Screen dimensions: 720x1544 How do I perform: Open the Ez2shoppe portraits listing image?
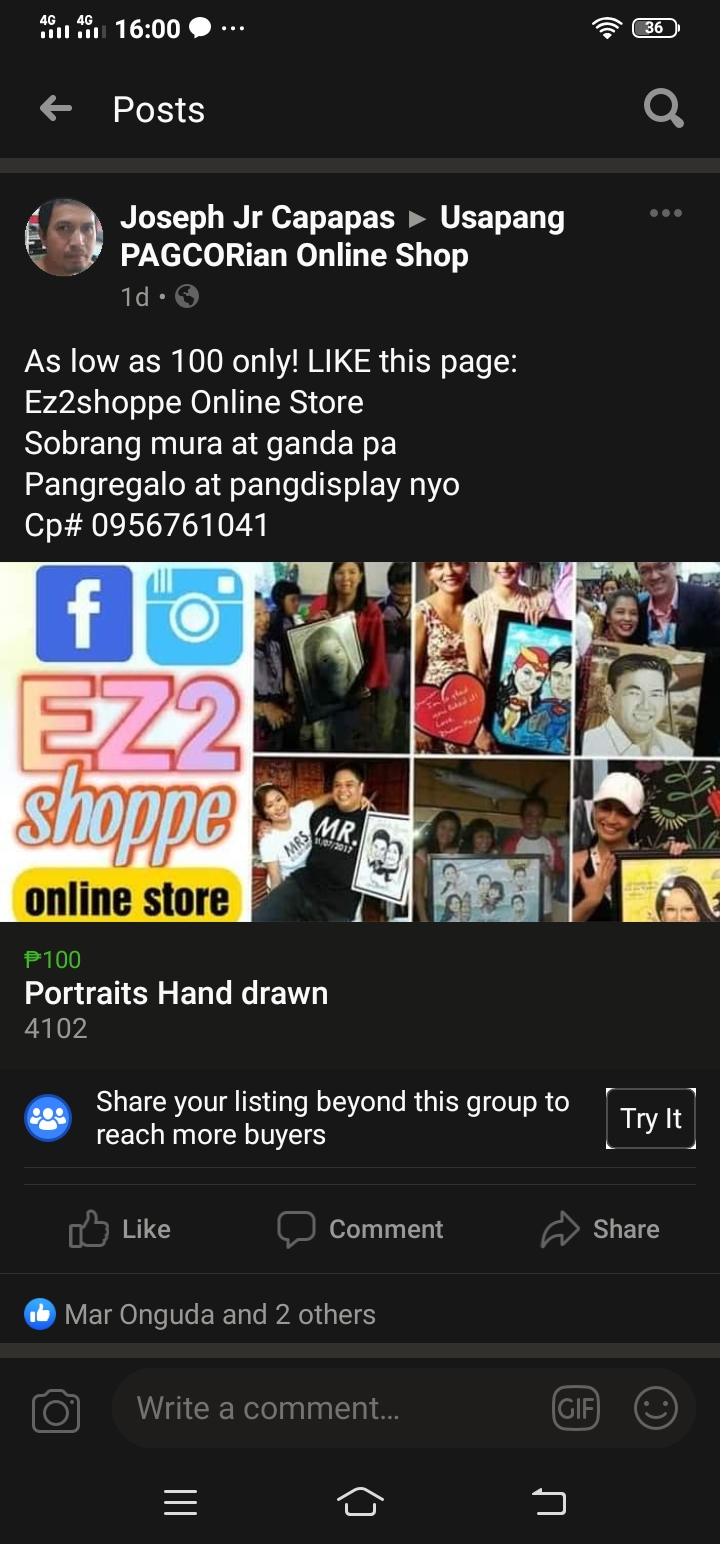(360, 741)
